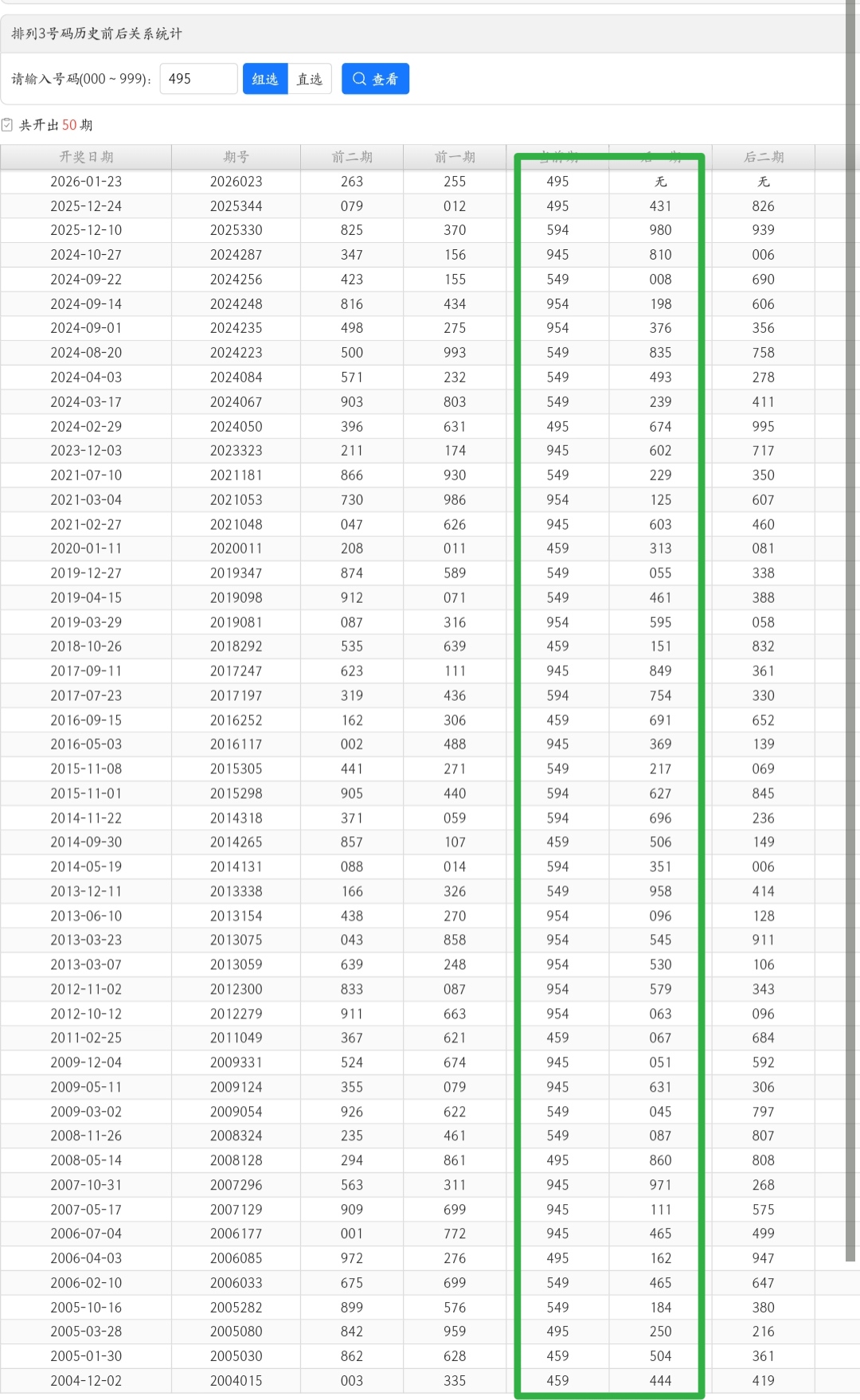Tap the number input field showing 495

tap(198, 79)
